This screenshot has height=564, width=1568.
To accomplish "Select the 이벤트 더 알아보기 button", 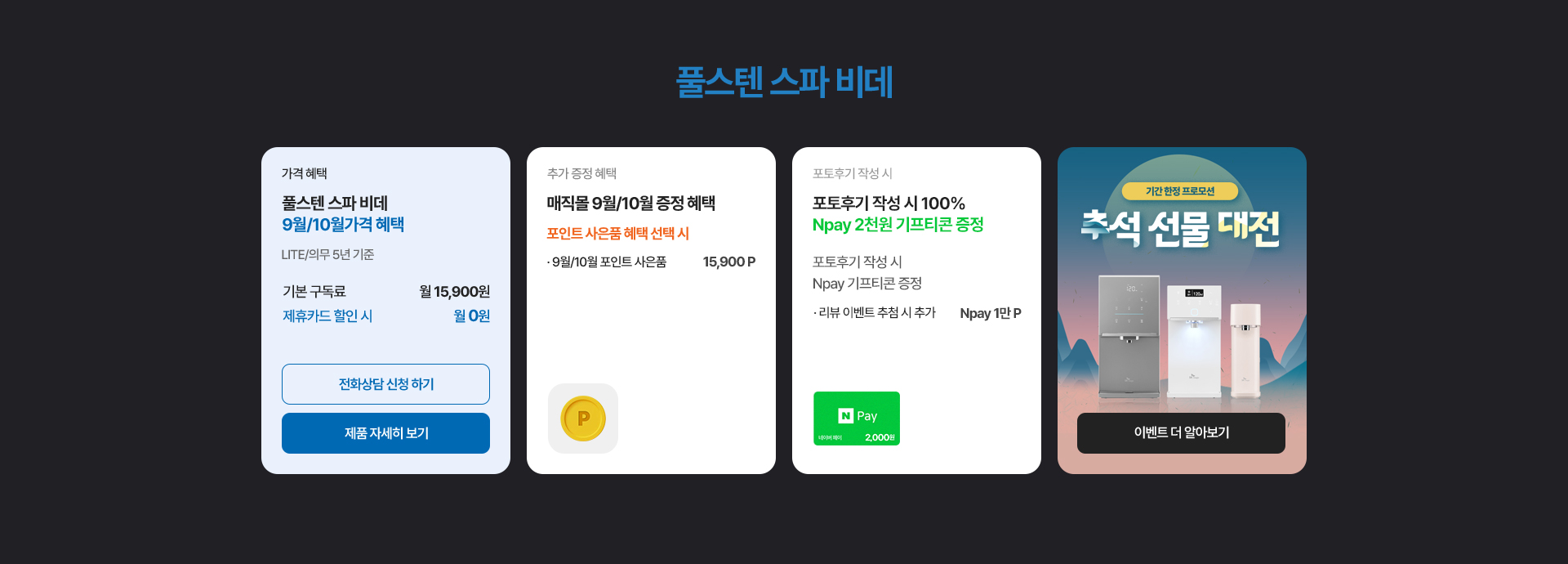I will coord(1181,432).
